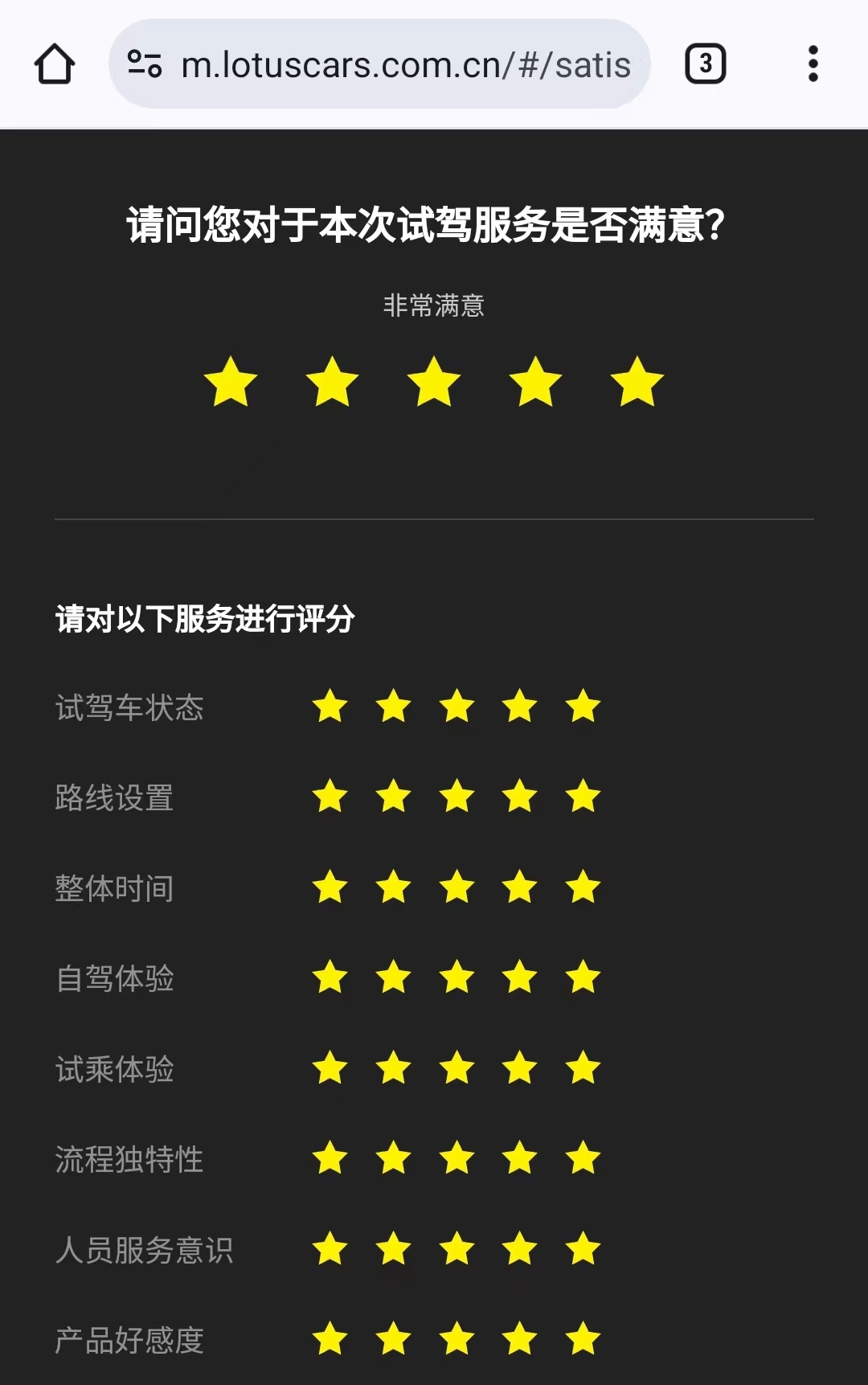Set overall satisfaction to one star
Viewport: 868px width, 1385px height.
231,382
